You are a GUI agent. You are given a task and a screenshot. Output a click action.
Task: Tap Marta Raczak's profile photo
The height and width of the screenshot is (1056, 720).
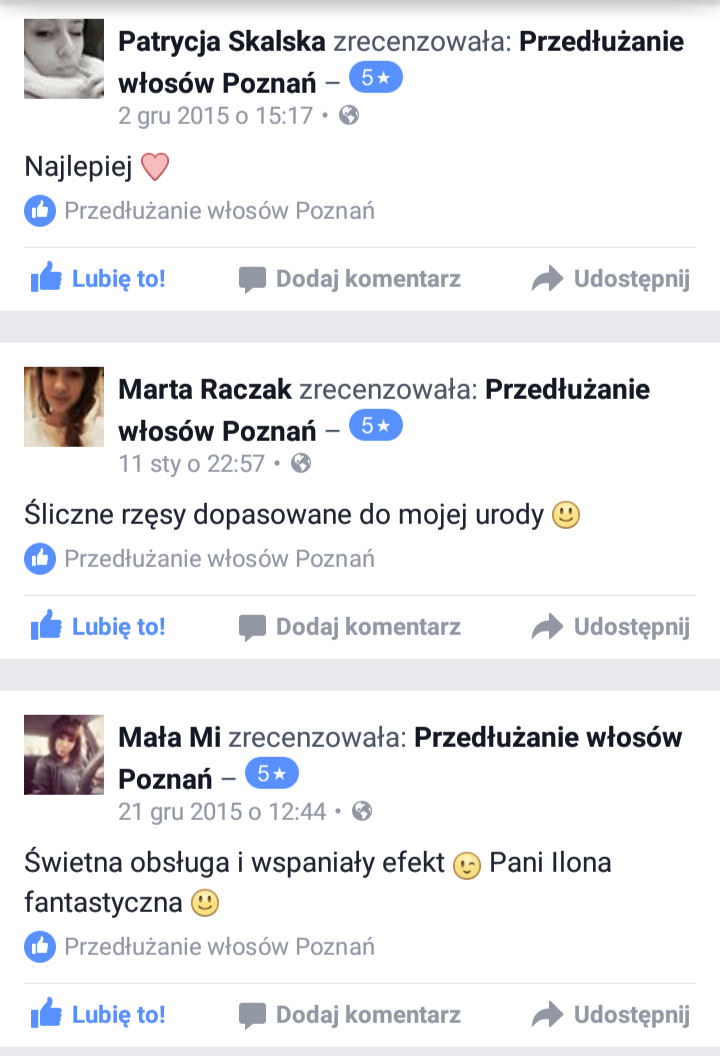tap(63, 406)
